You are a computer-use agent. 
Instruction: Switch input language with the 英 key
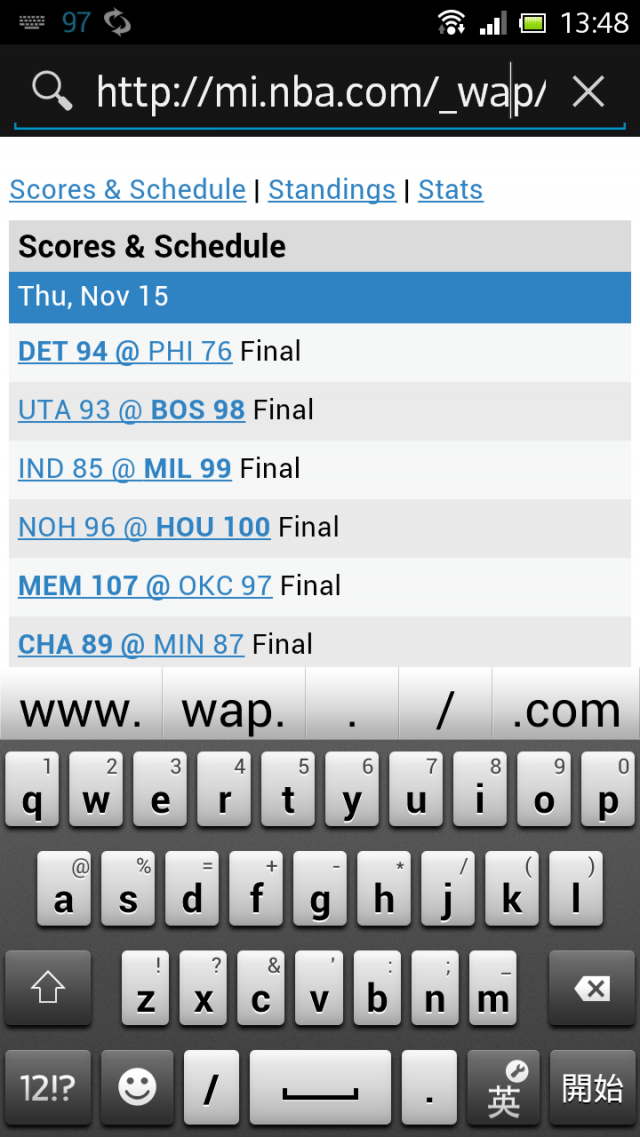504,1088
